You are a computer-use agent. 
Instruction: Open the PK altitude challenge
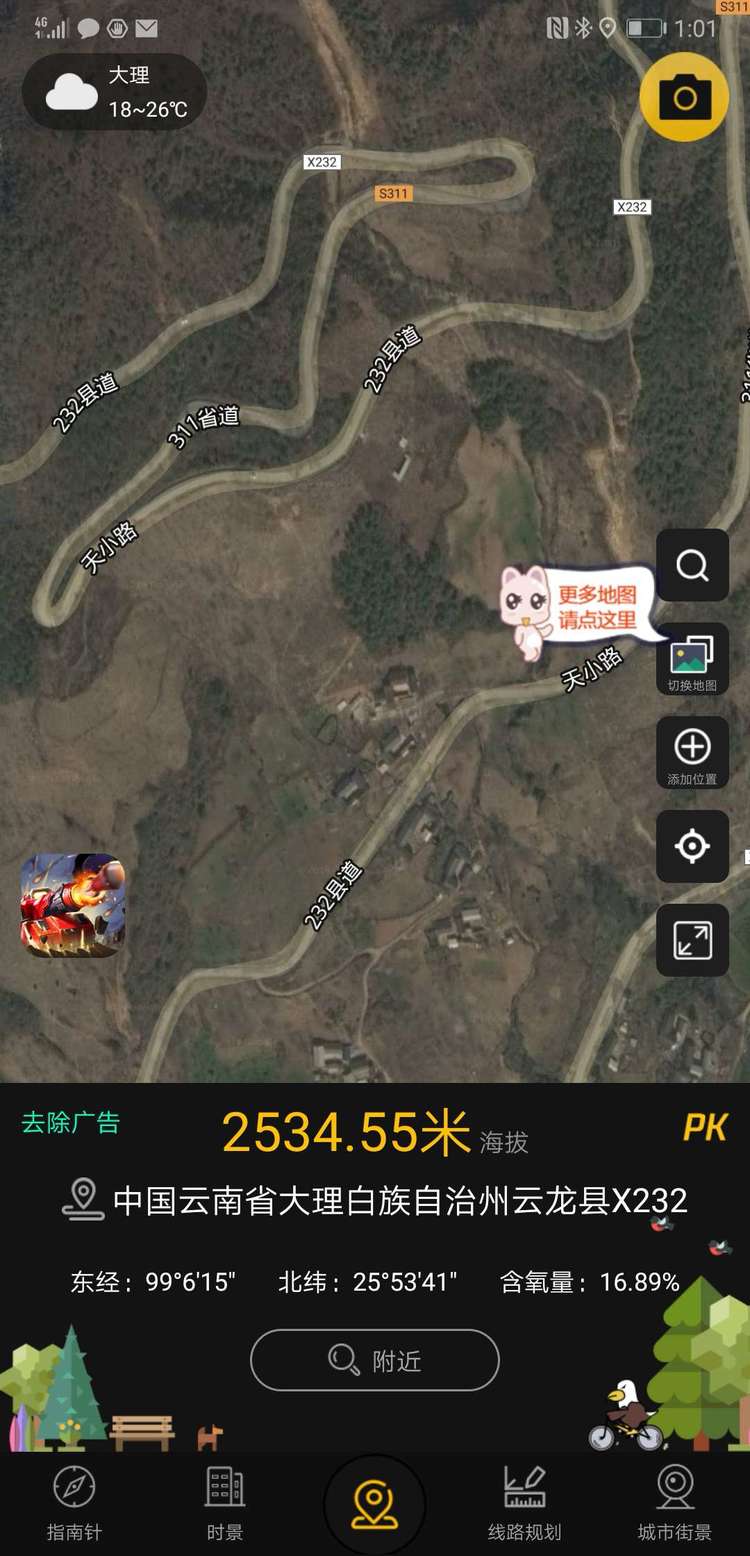point(705,1128)
